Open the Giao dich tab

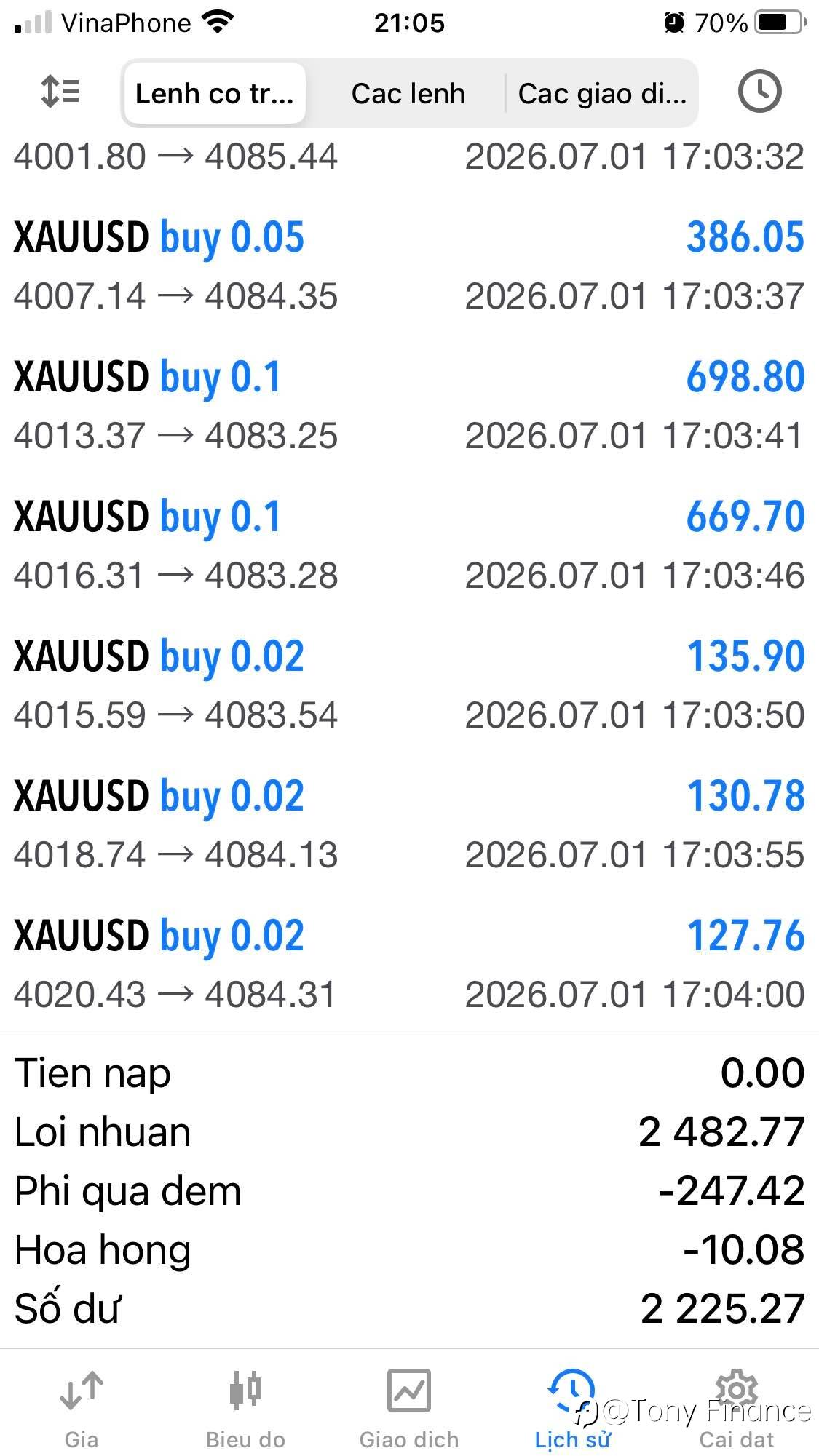pyautogui.click(x=409, y=1409)
